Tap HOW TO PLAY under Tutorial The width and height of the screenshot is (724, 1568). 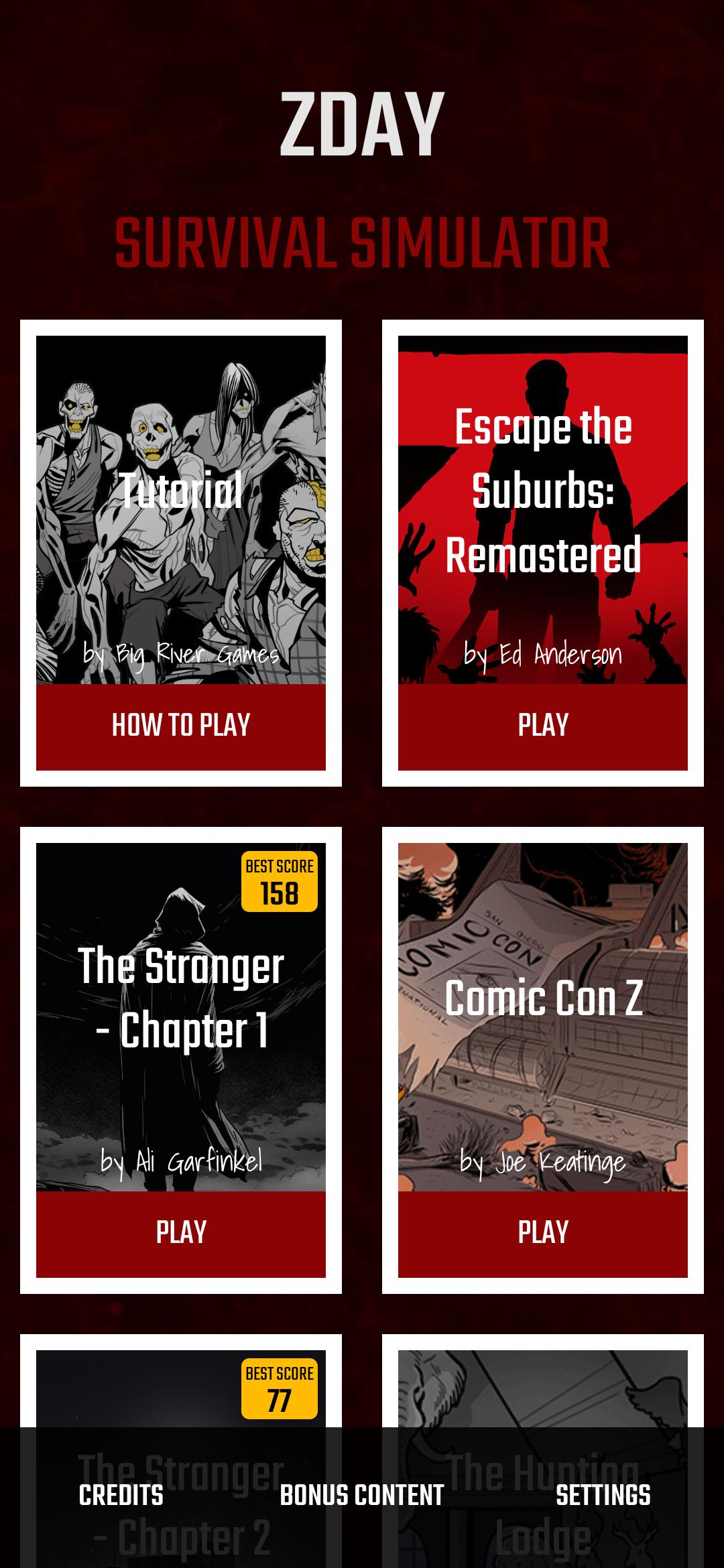click(181, 726)
